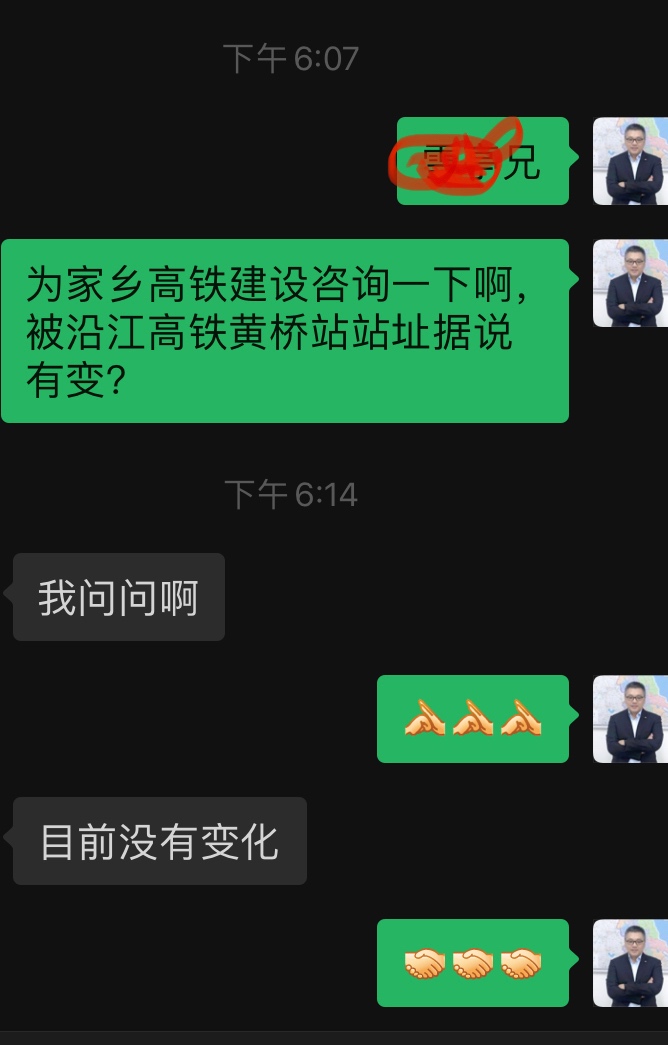Open sender's avatar beside the 高铁黄桥站 message
This screenshot has width=668, height=1045.
pyautogui.click(x=630, y=283)
